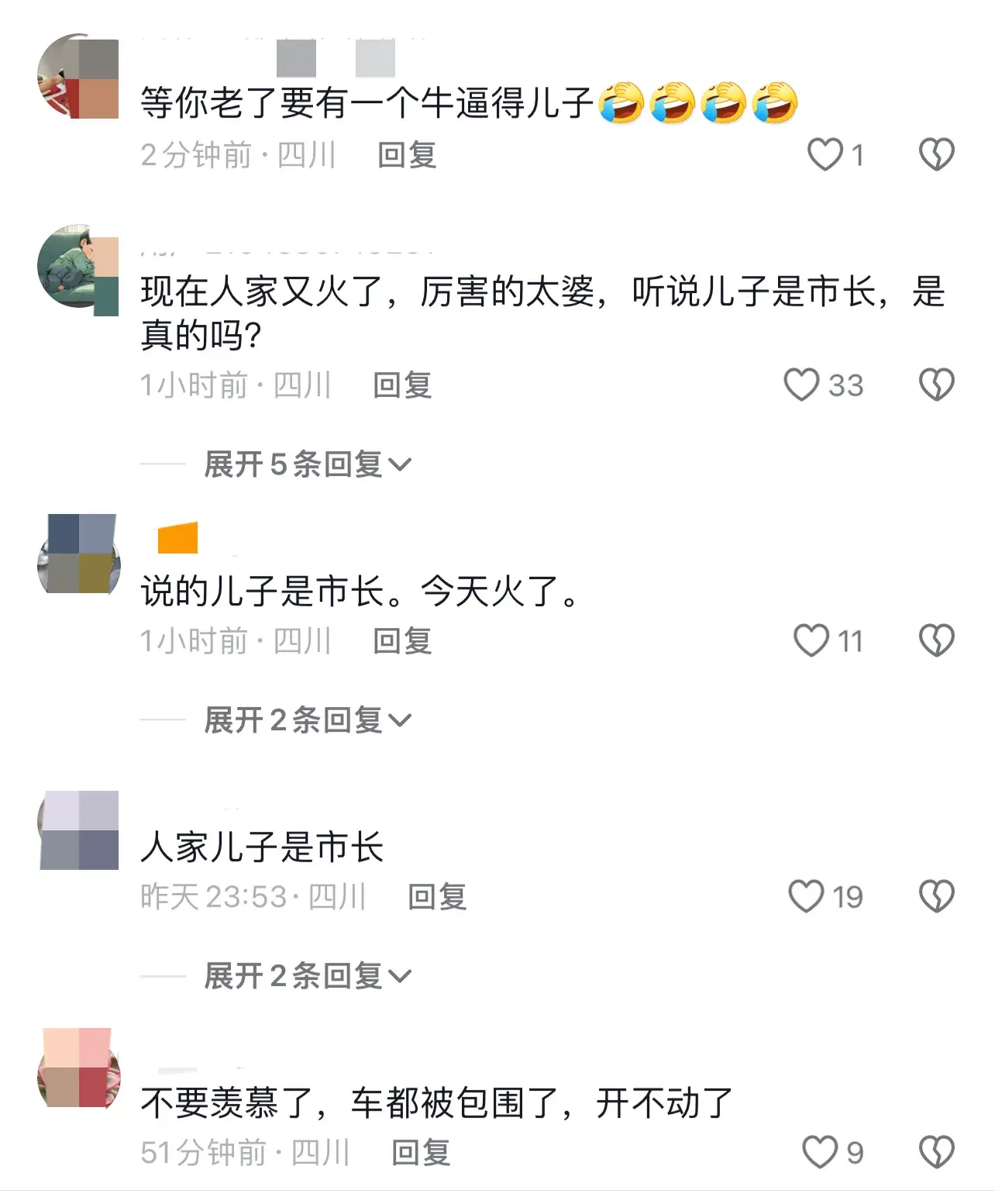The width and height of the screenshot is (995, 1204).
Task: Reply to the comment posted 2分钟前
Action: [x=407, y=155]
